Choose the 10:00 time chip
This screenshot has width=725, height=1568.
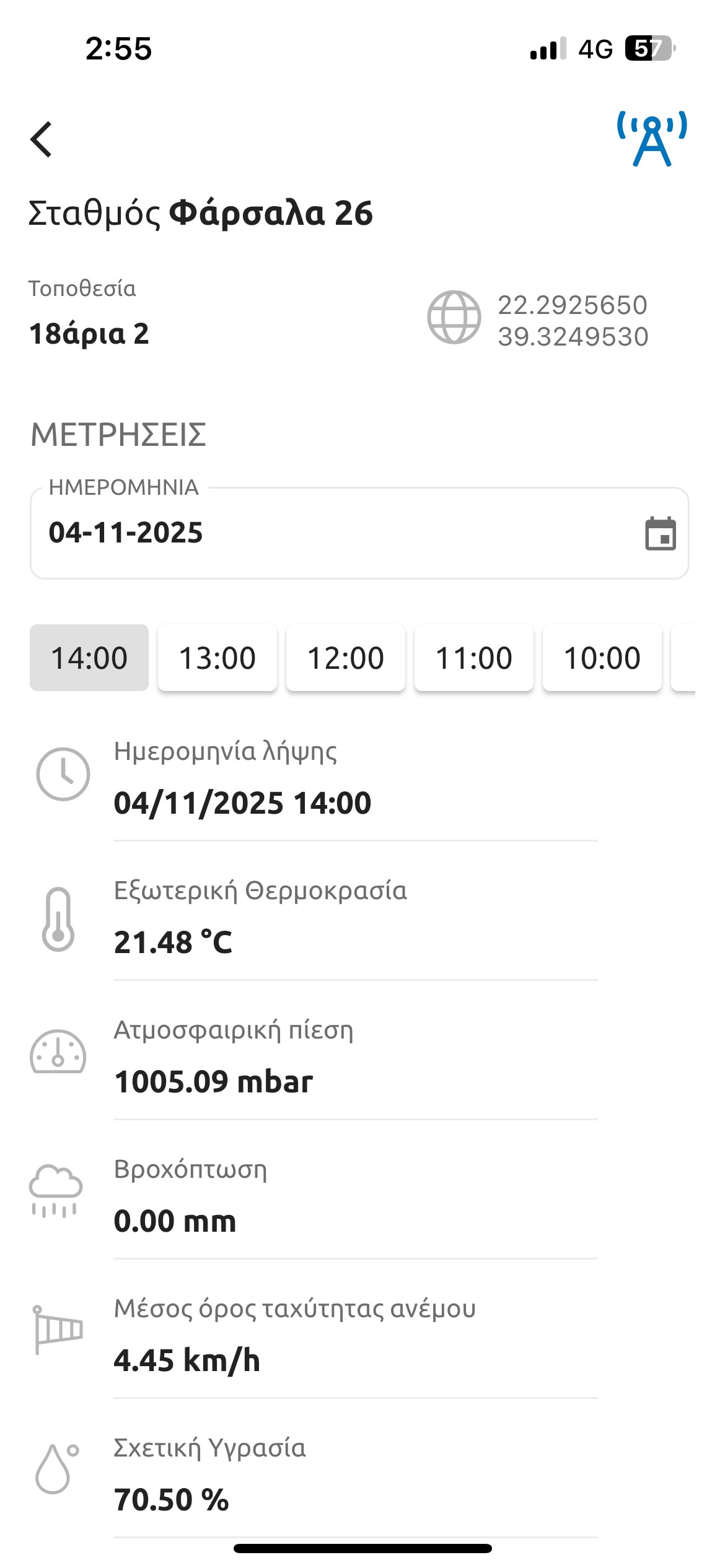[602, 658]
